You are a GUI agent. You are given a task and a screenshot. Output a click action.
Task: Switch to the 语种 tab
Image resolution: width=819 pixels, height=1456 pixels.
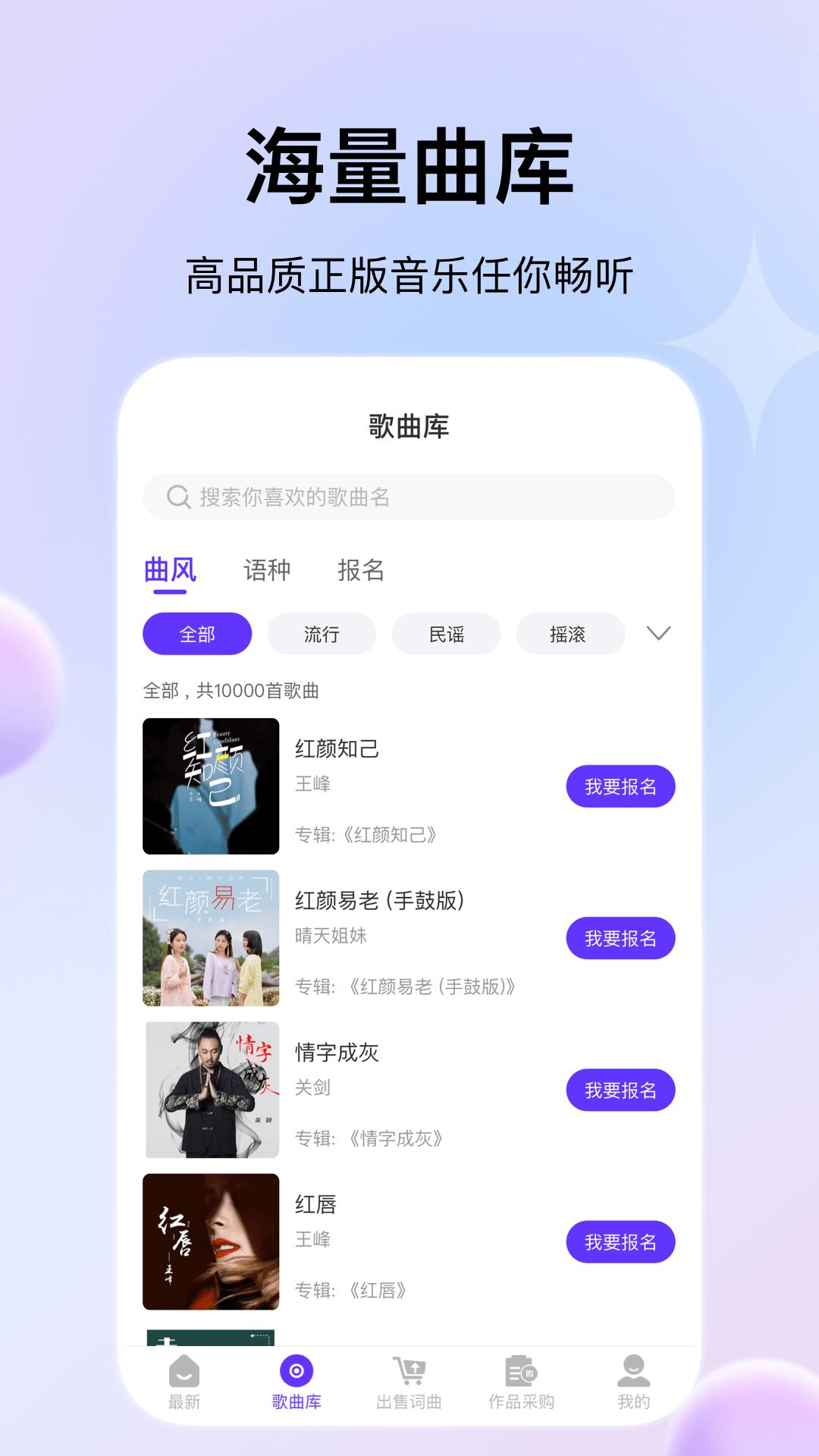[x=268, y=572]
